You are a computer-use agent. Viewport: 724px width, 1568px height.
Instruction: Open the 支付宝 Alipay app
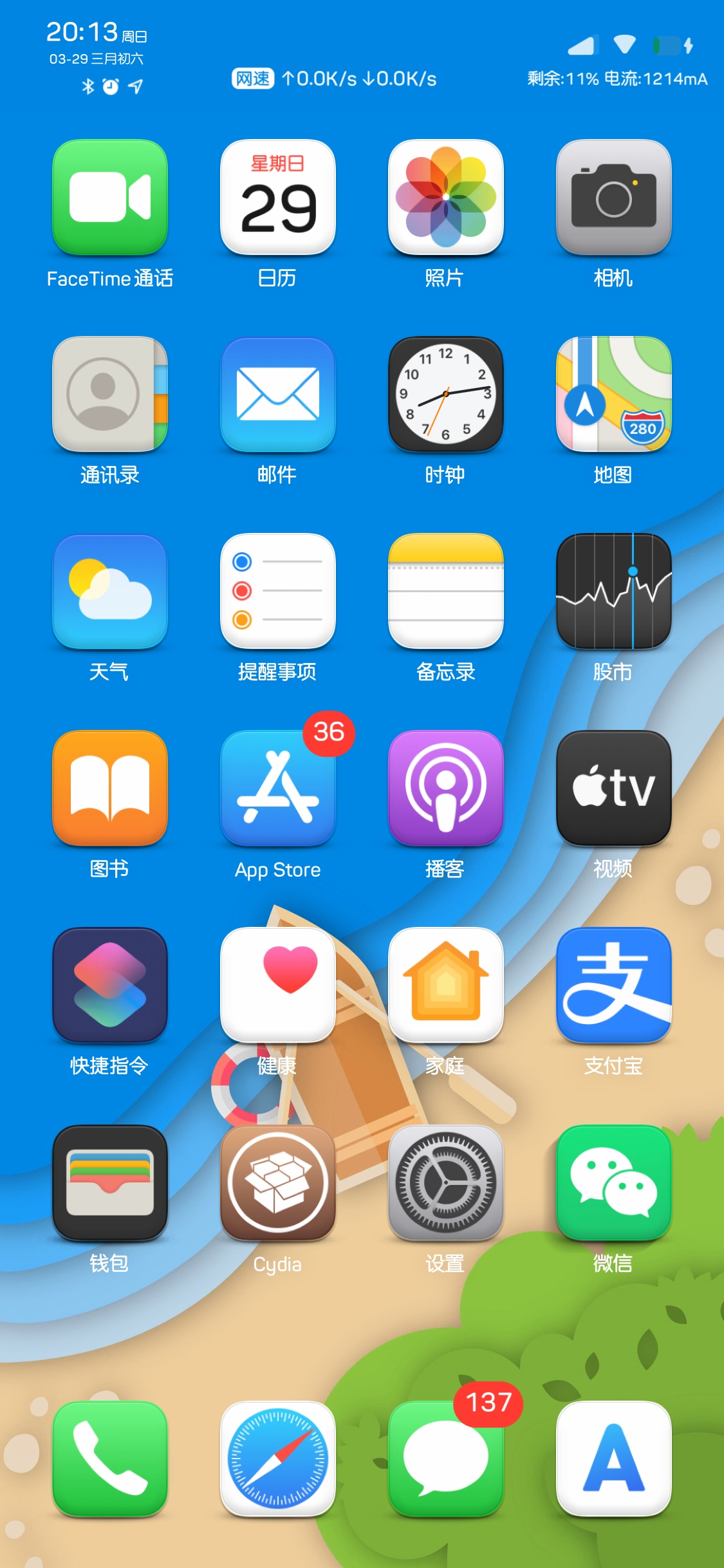613,986
